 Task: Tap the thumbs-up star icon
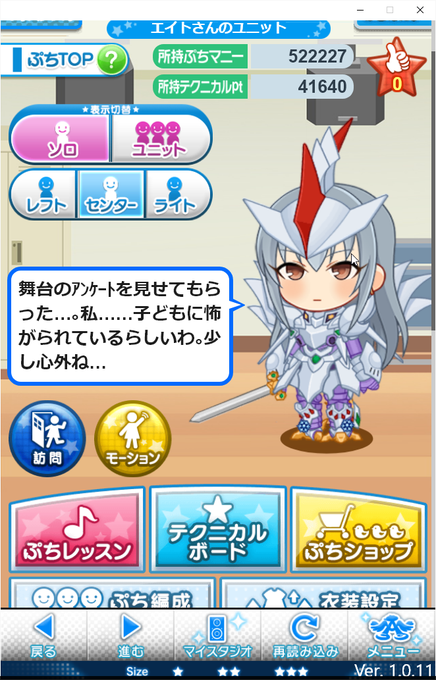[x=397, y=67]
